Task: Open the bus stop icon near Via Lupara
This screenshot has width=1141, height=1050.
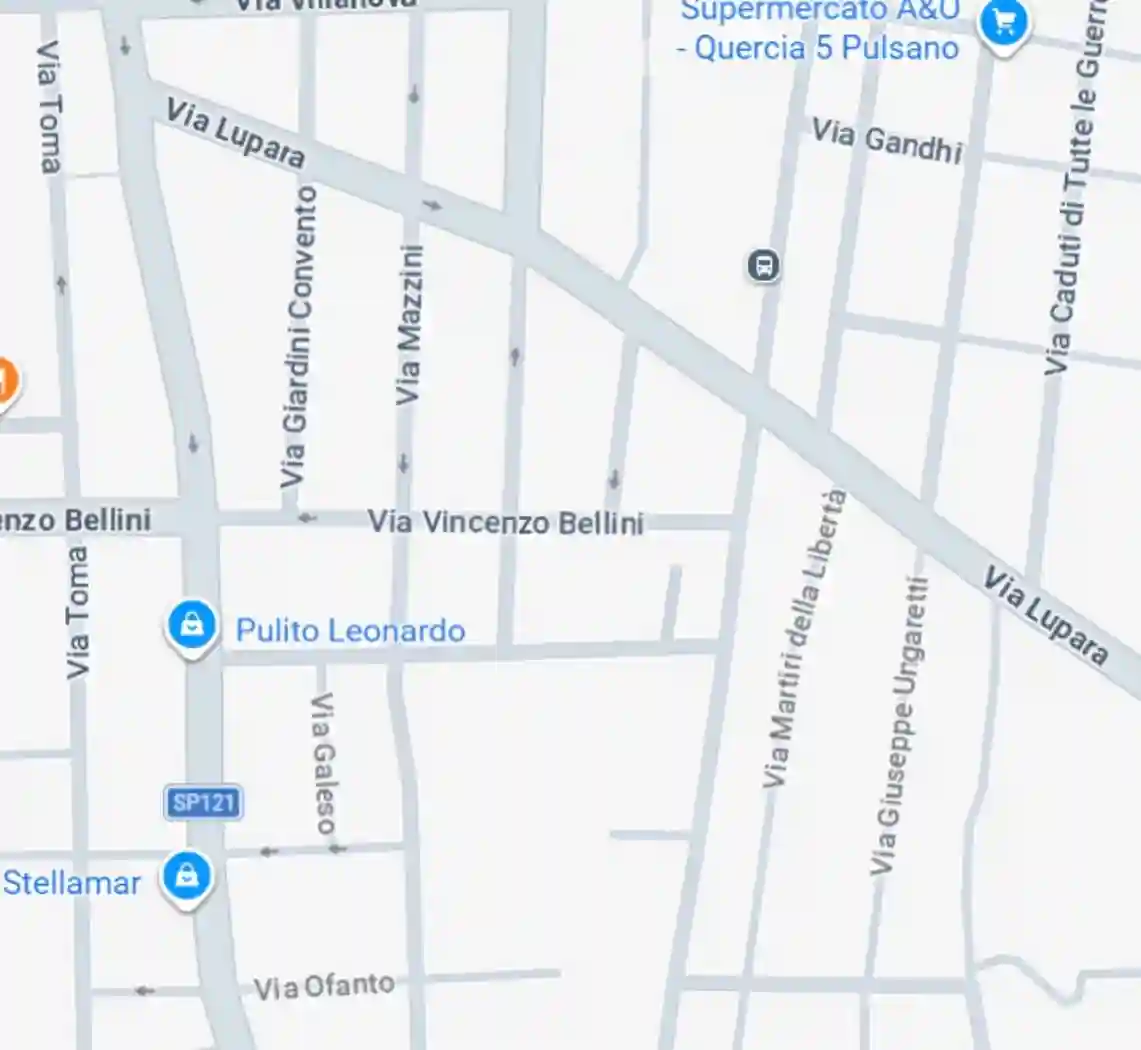Action: (x=764, y=266)
